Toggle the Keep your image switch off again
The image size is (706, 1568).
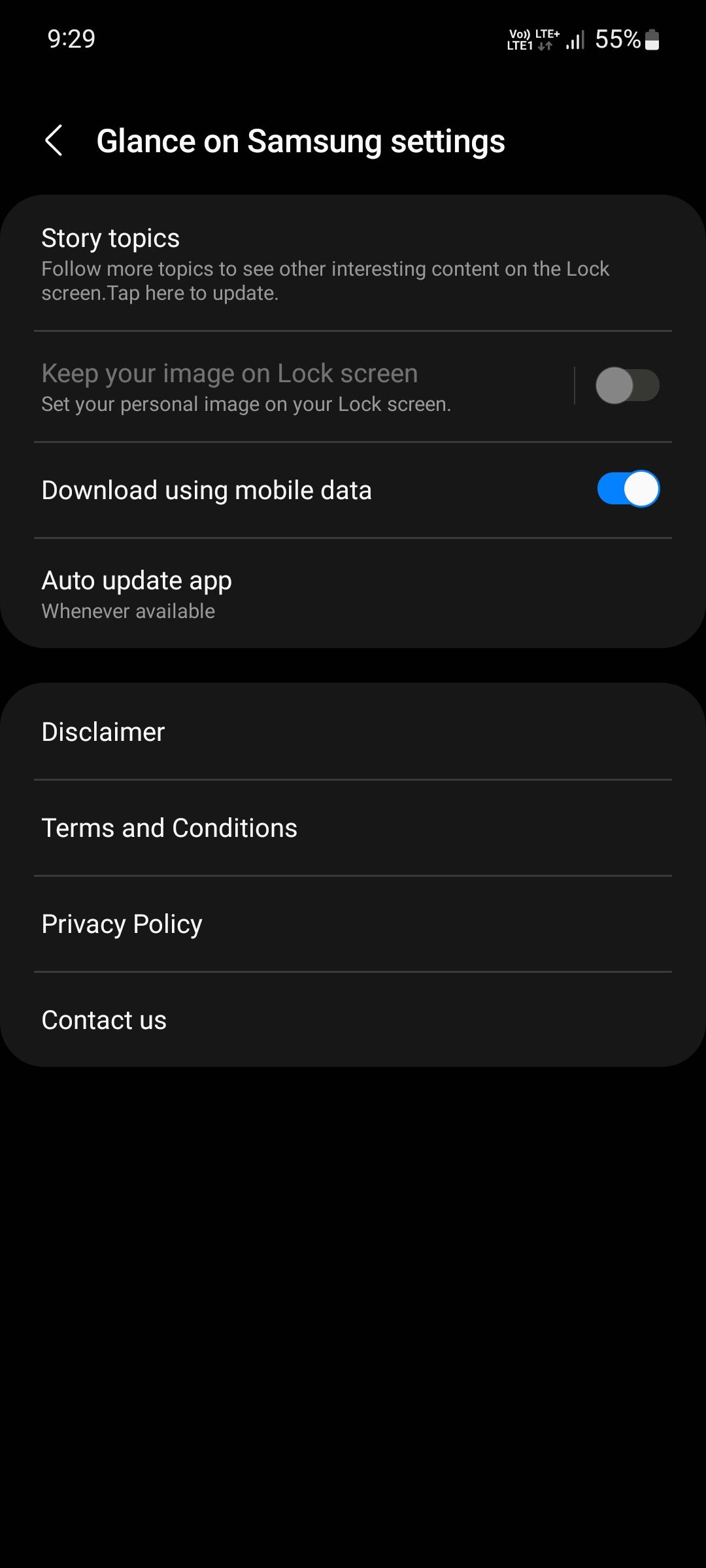pyautogui.click(x=628, y=385)
